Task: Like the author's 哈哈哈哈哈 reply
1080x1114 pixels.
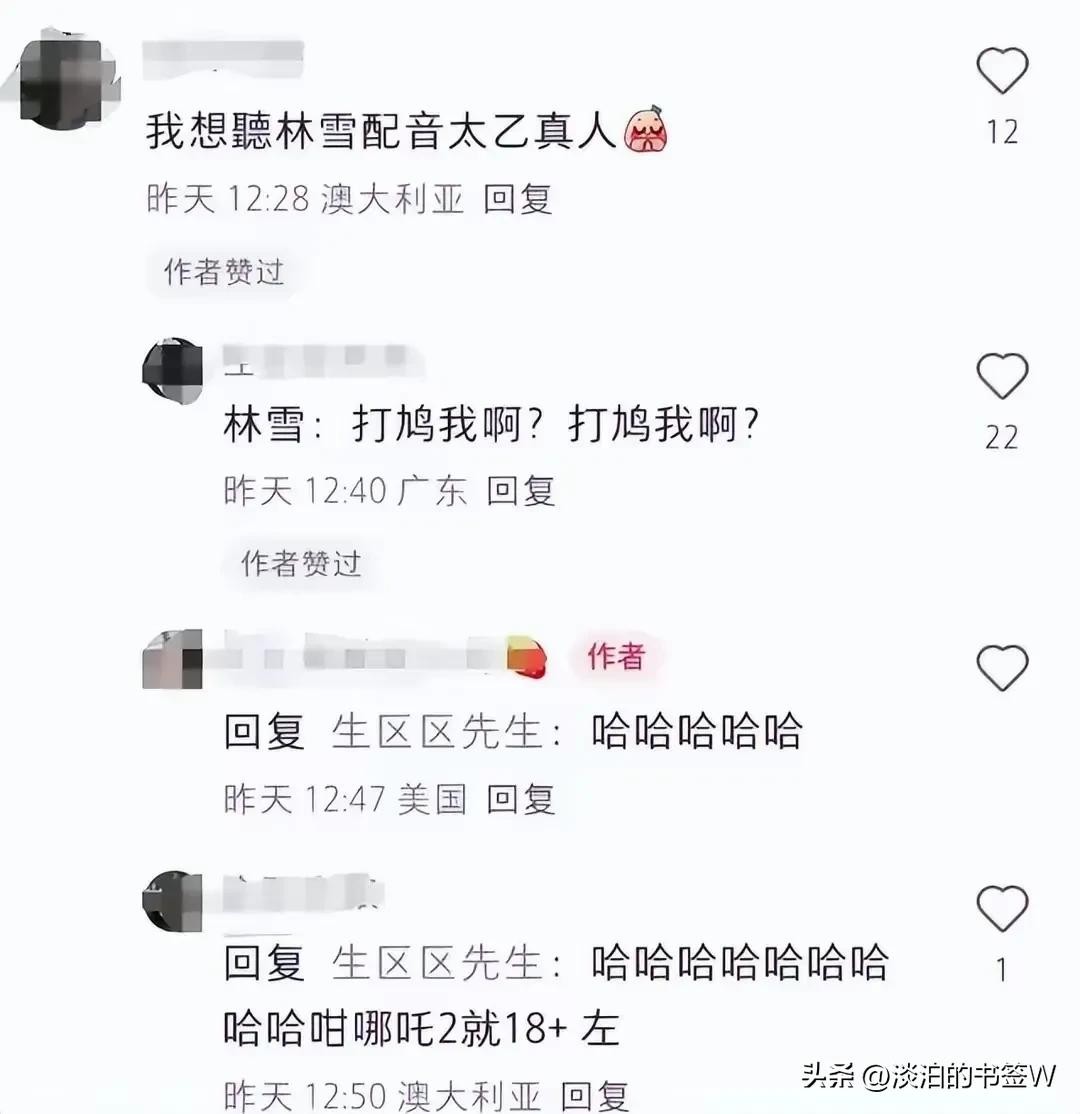Action: pyautogui.click(x=1002, y=668)
